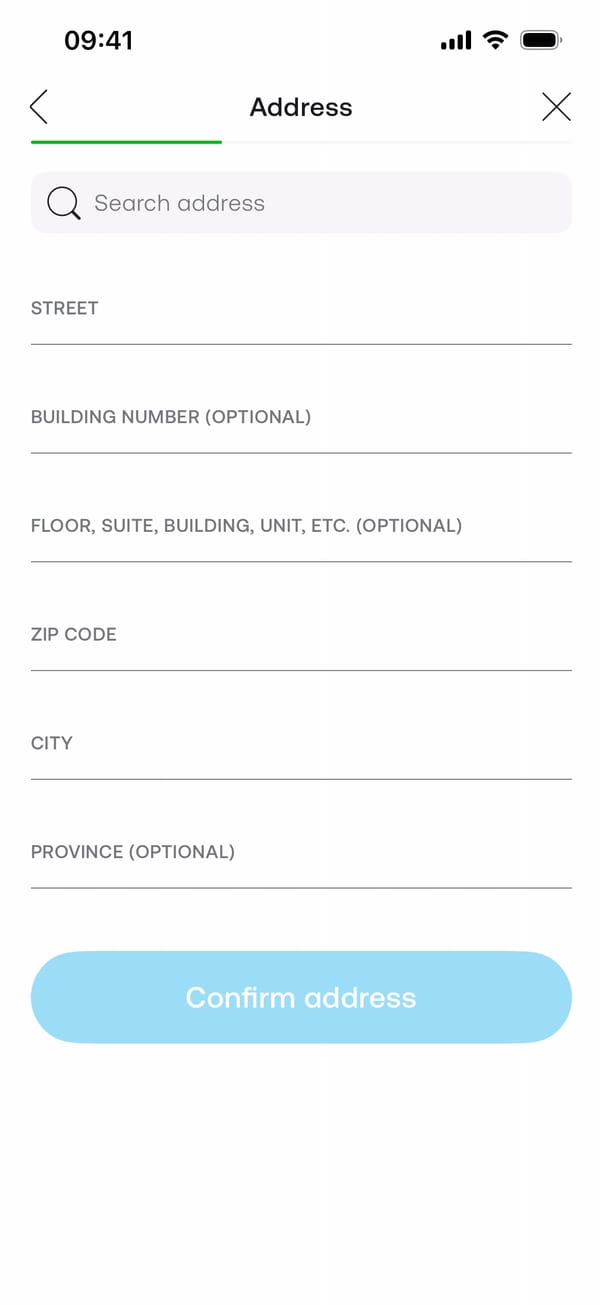Go back using the arrow icon
This screenshot has width=603, height=1305.
tap(40, 107)
